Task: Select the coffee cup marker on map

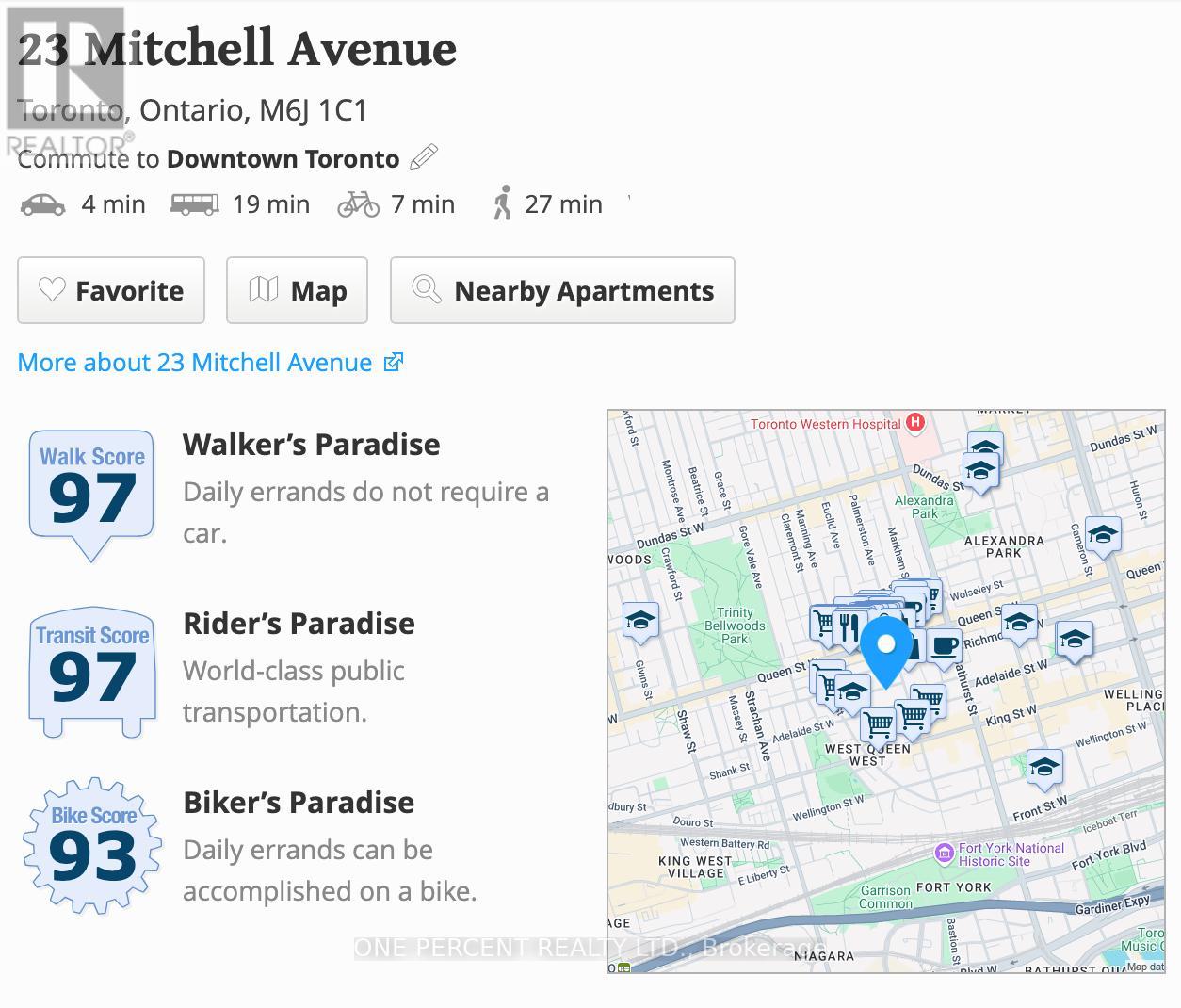Action: (x=945, y=646)
